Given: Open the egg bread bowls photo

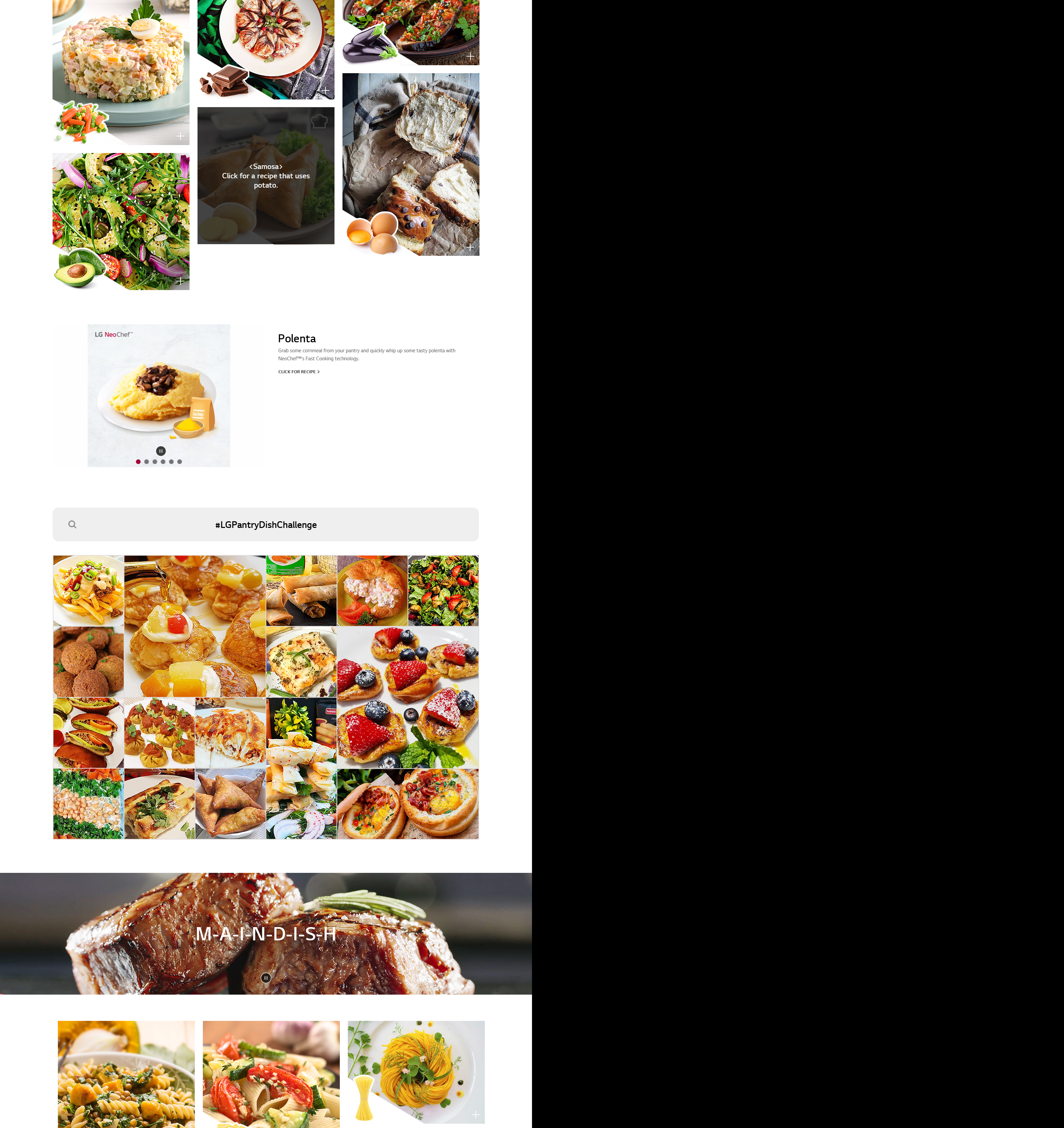Looking at the screenshot, I should click(x=408, y=804).
